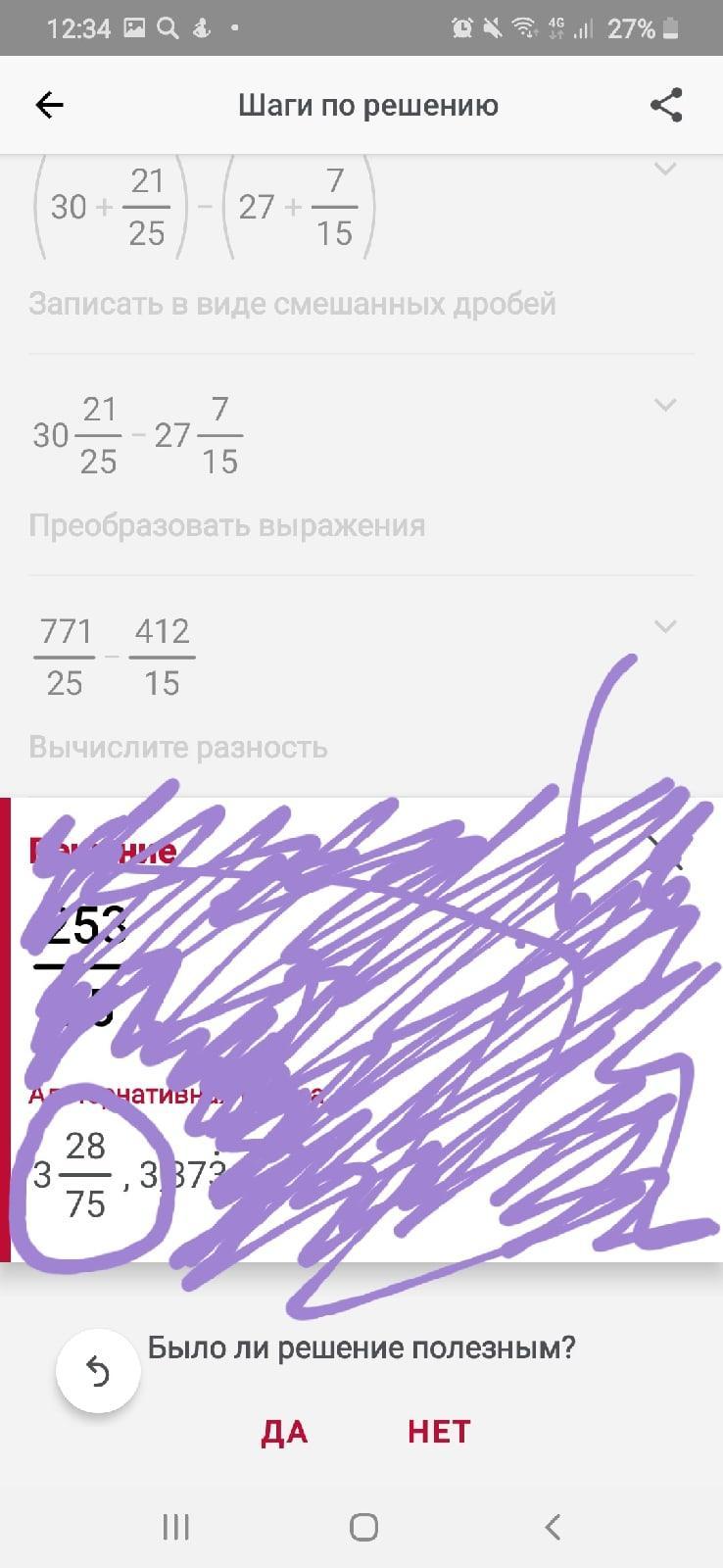The width and height of the screenshot is (723, 1568).
Task: Go back using the app bar arrow
Action: click(x=49, y=105)
